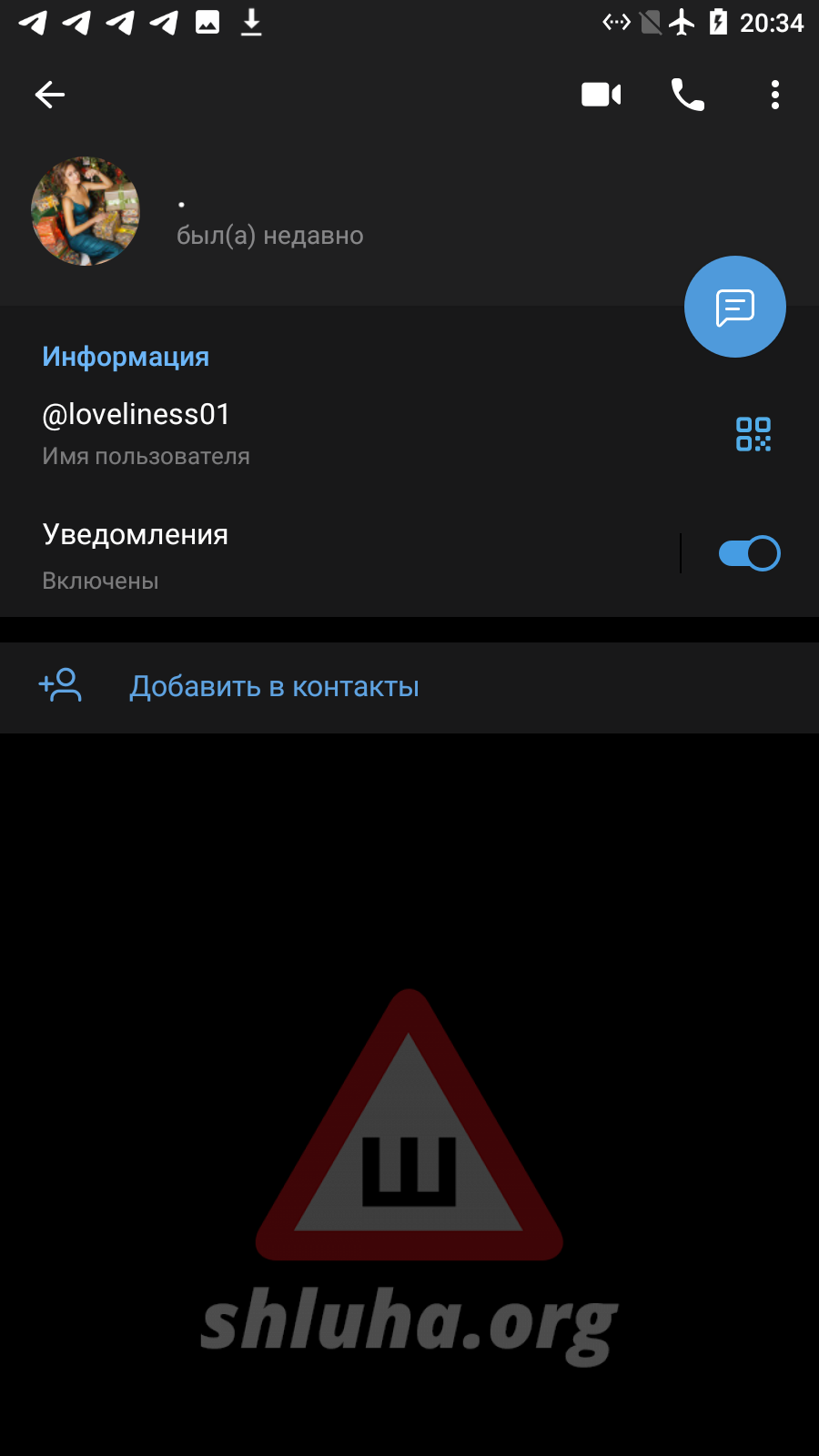Open the Уведомления settings row

pos(273,553)
